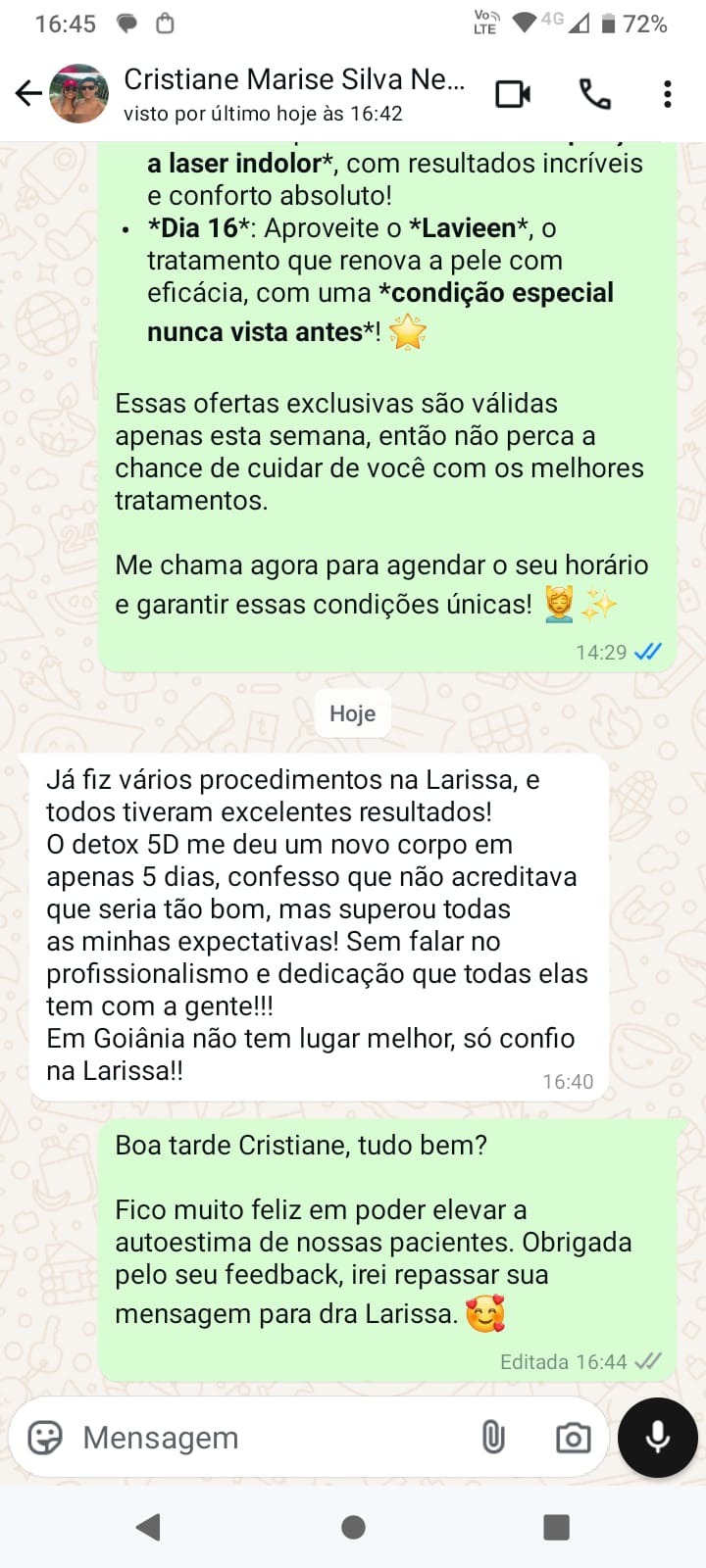Start a video call with Cristiane
The width and height of the screenshot is (706, 1568).
(514, 93)
